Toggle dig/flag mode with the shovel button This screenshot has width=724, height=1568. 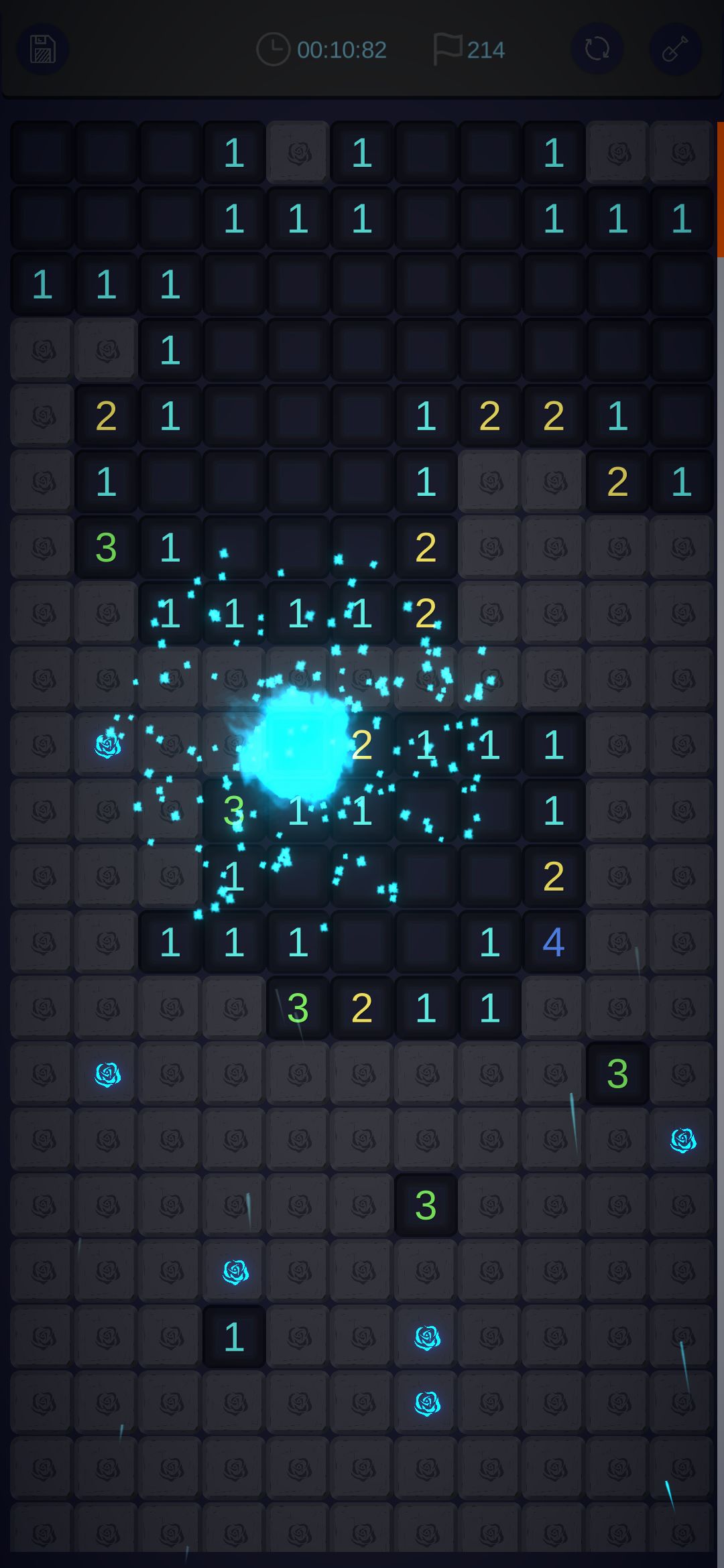tap(676, 49)
